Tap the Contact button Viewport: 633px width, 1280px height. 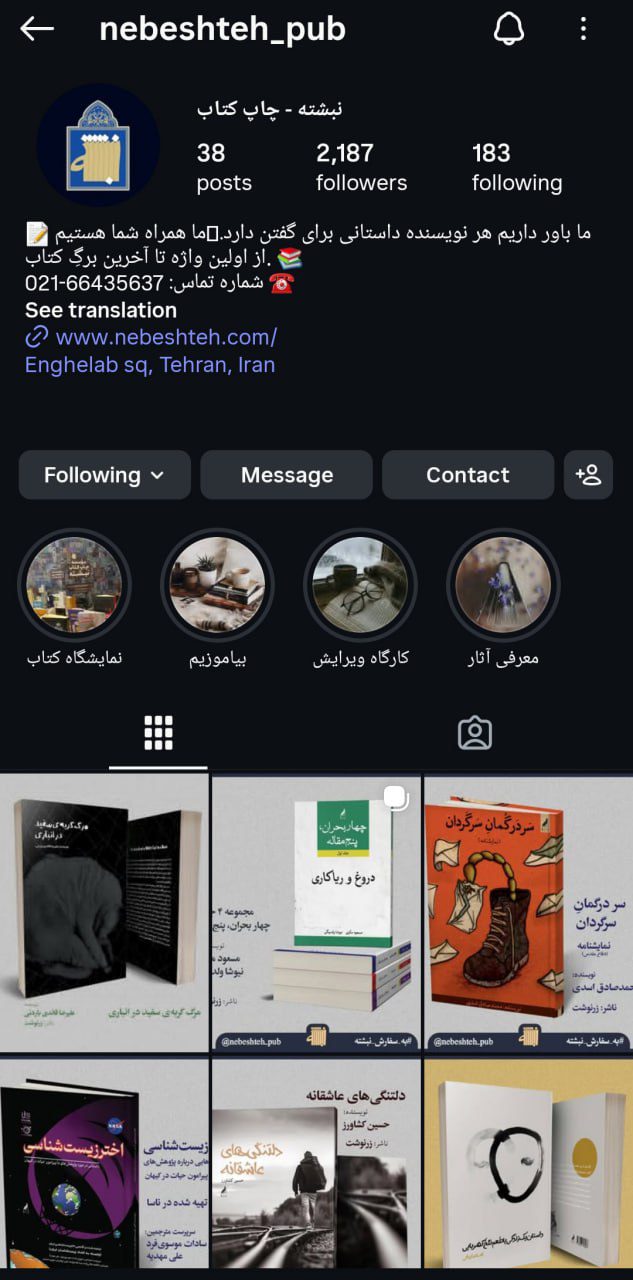pos(468,475)
